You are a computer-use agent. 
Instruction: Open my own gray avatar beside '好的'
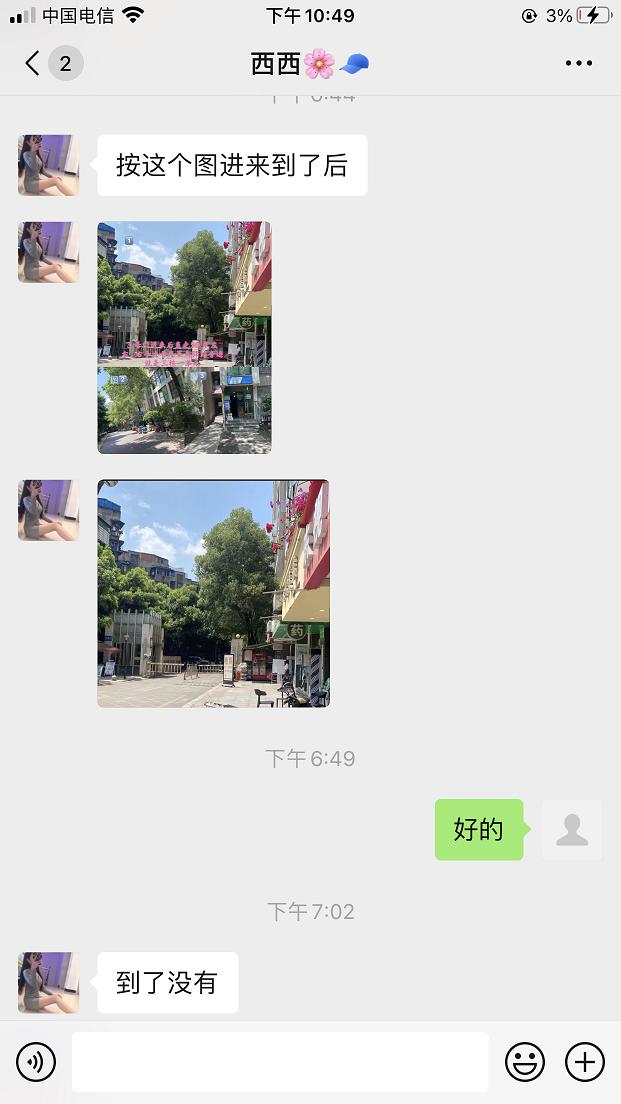pyautogui.click(x=572, y=829)
